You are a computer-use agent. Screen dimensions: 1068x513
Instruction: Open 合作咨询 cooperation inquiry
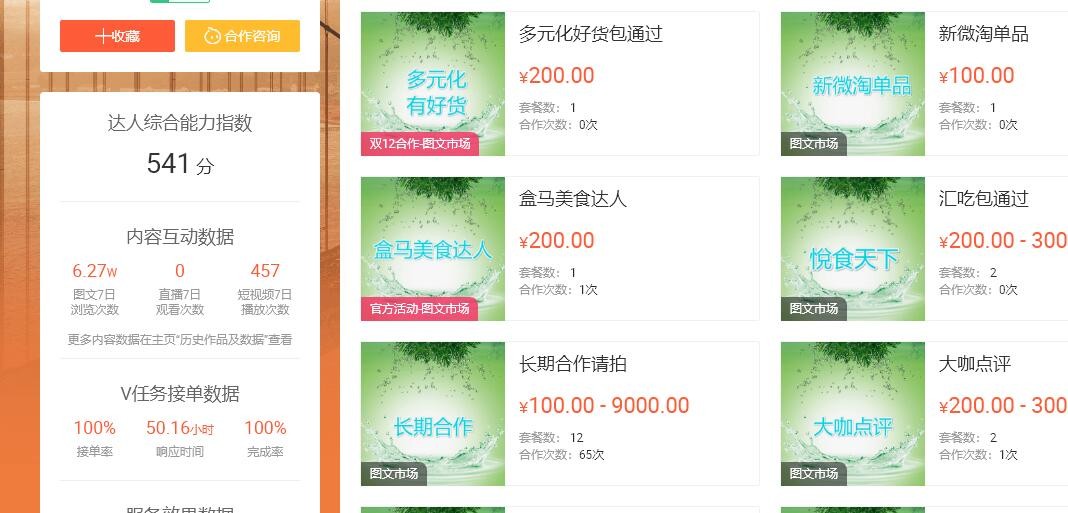[x=242, y=36]
